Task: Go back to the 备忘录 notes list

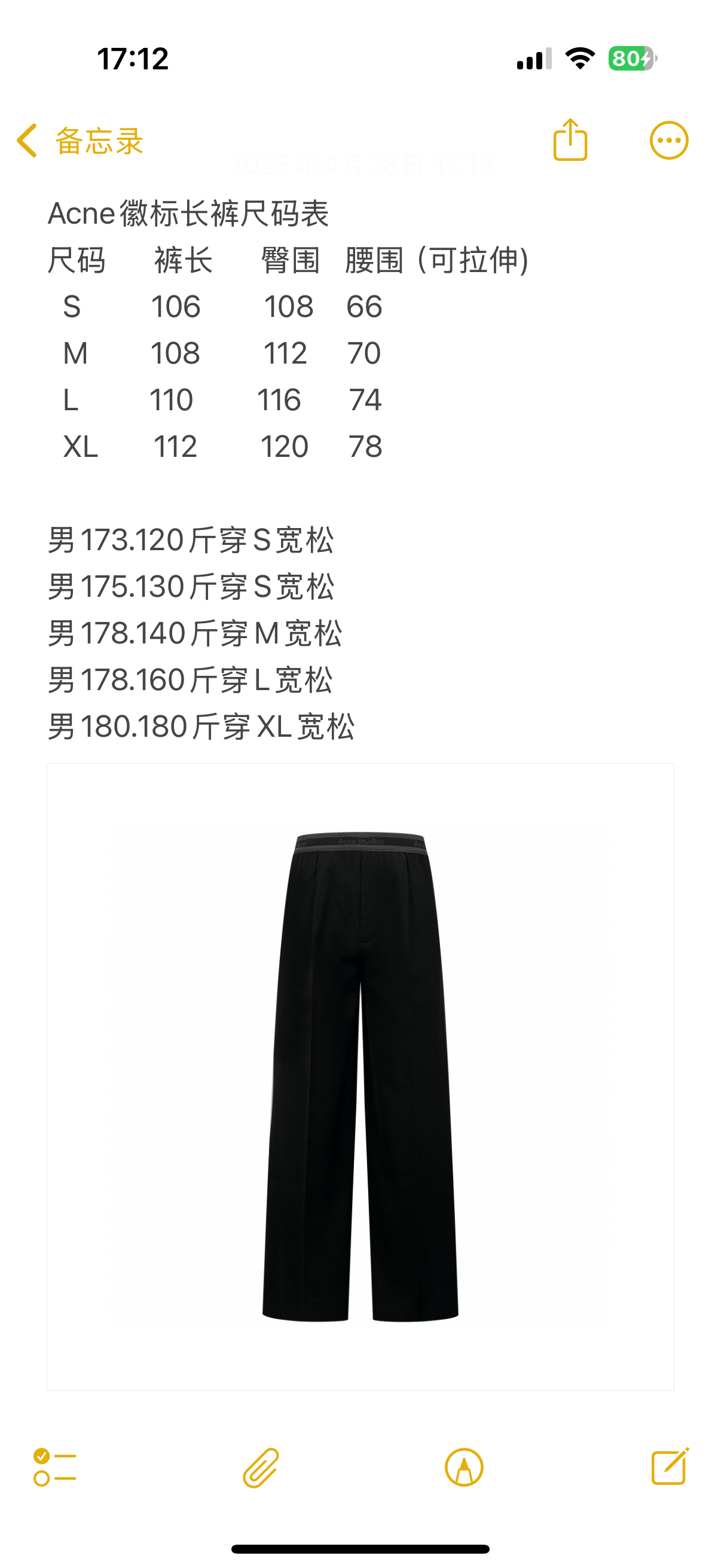Action: 79,141
